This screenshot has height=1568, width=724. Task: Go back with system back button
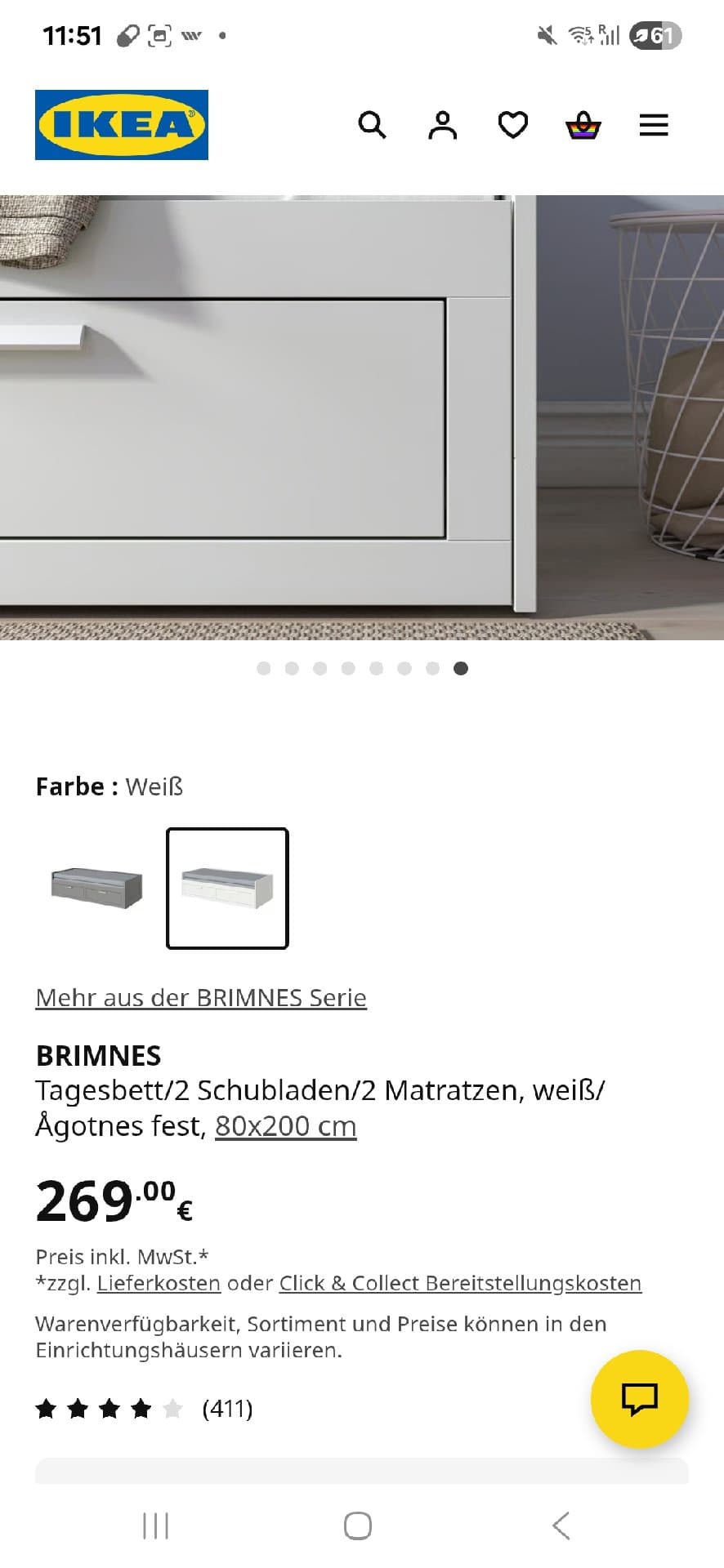point(561,1525)
